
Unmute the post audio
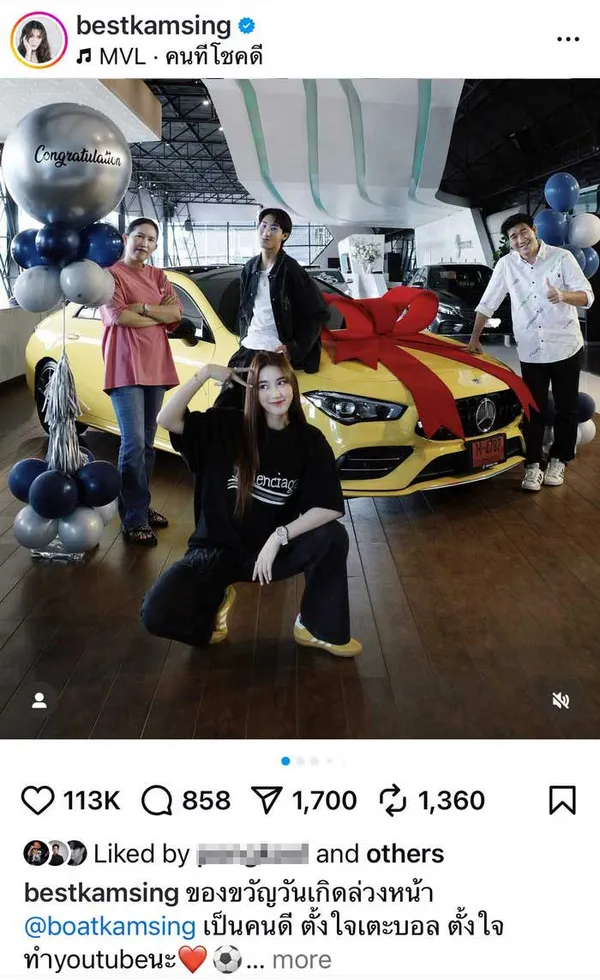(x=561, y=700)
